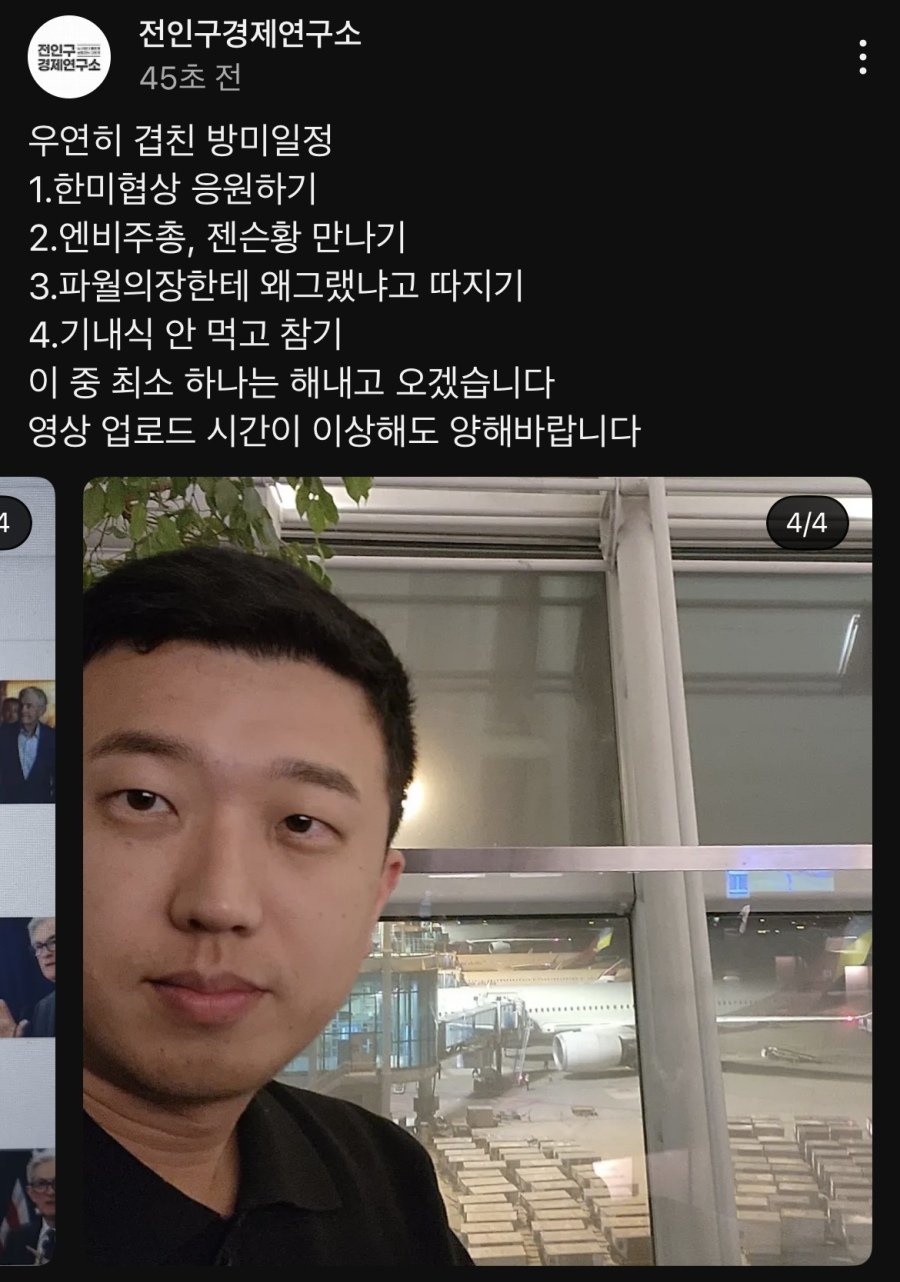900x1282 pixels.
Task: Open the post's three-dot overflow menu
Action: [862, 57]
